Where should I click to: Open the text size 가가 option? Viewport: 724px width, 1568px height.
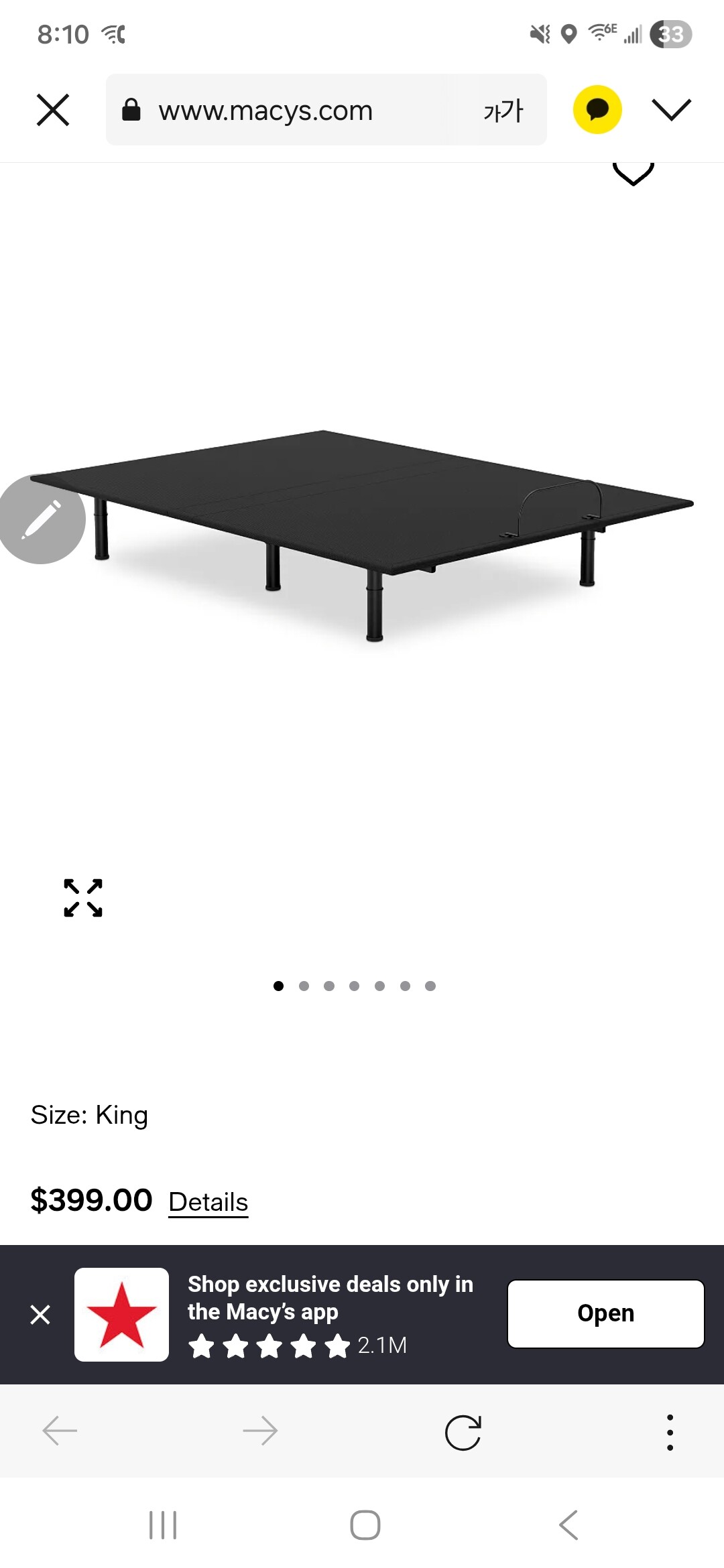(x=503, y=110)
